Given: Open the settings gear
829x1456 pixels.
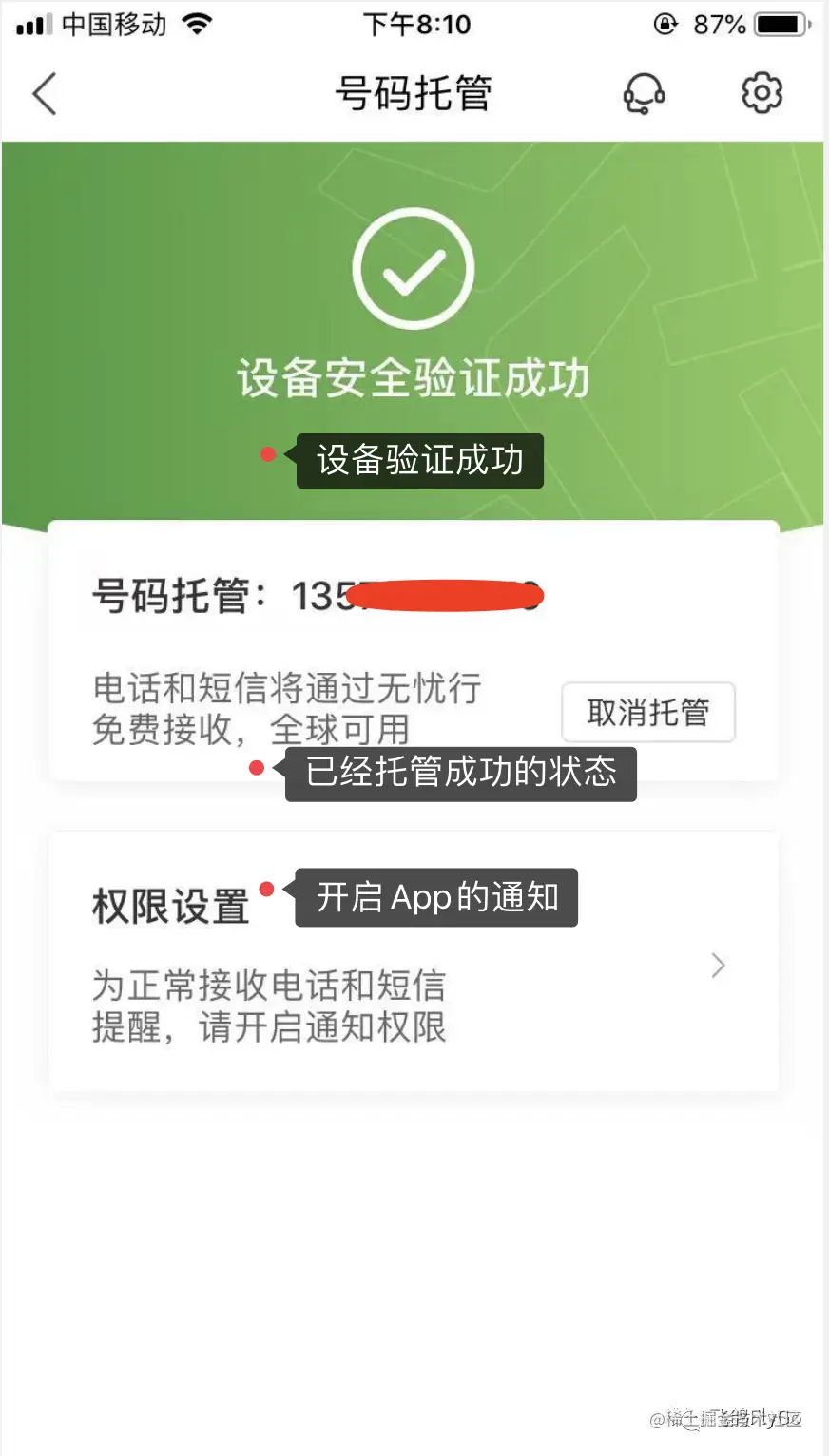Looking at the screenshot, I should [x=762, y=93].
